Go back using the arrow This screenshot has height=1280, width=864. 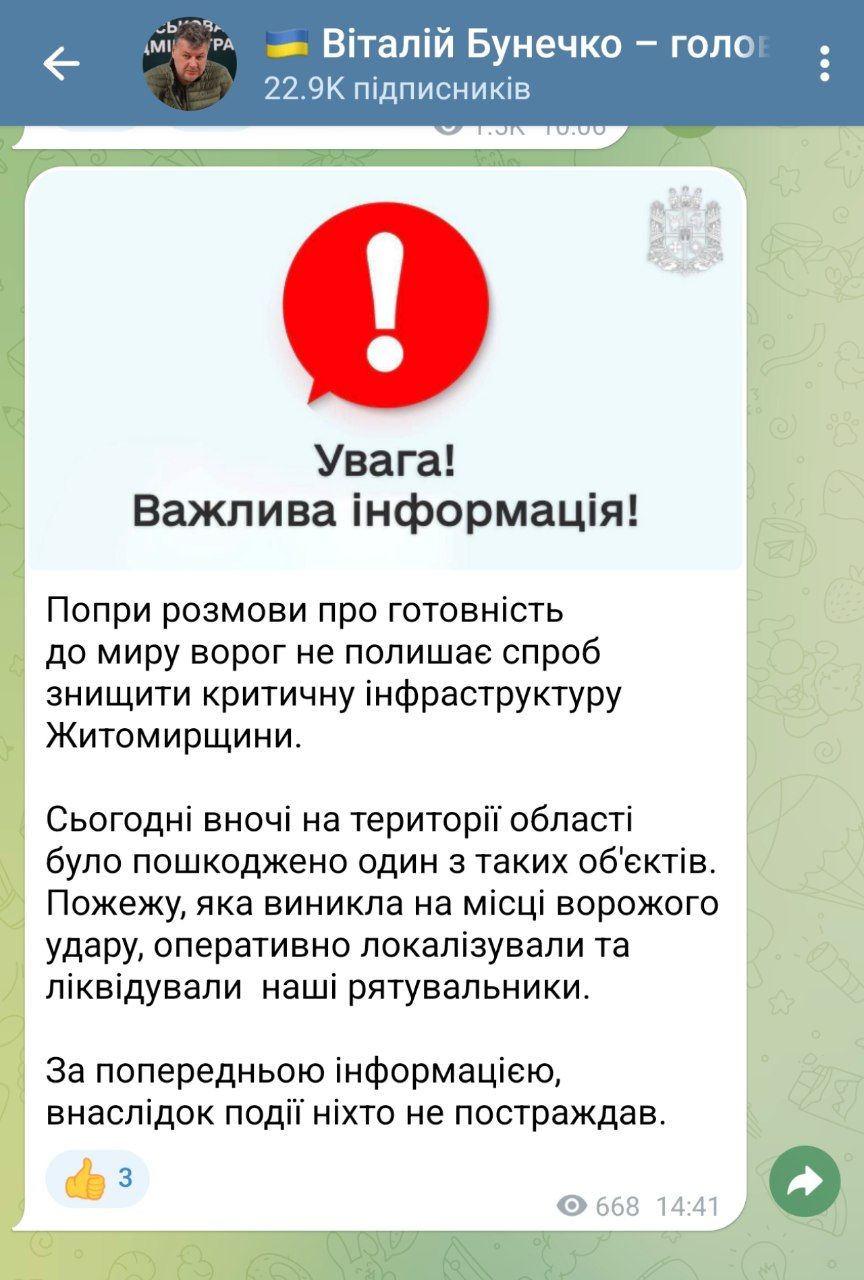tap(61, 64)
